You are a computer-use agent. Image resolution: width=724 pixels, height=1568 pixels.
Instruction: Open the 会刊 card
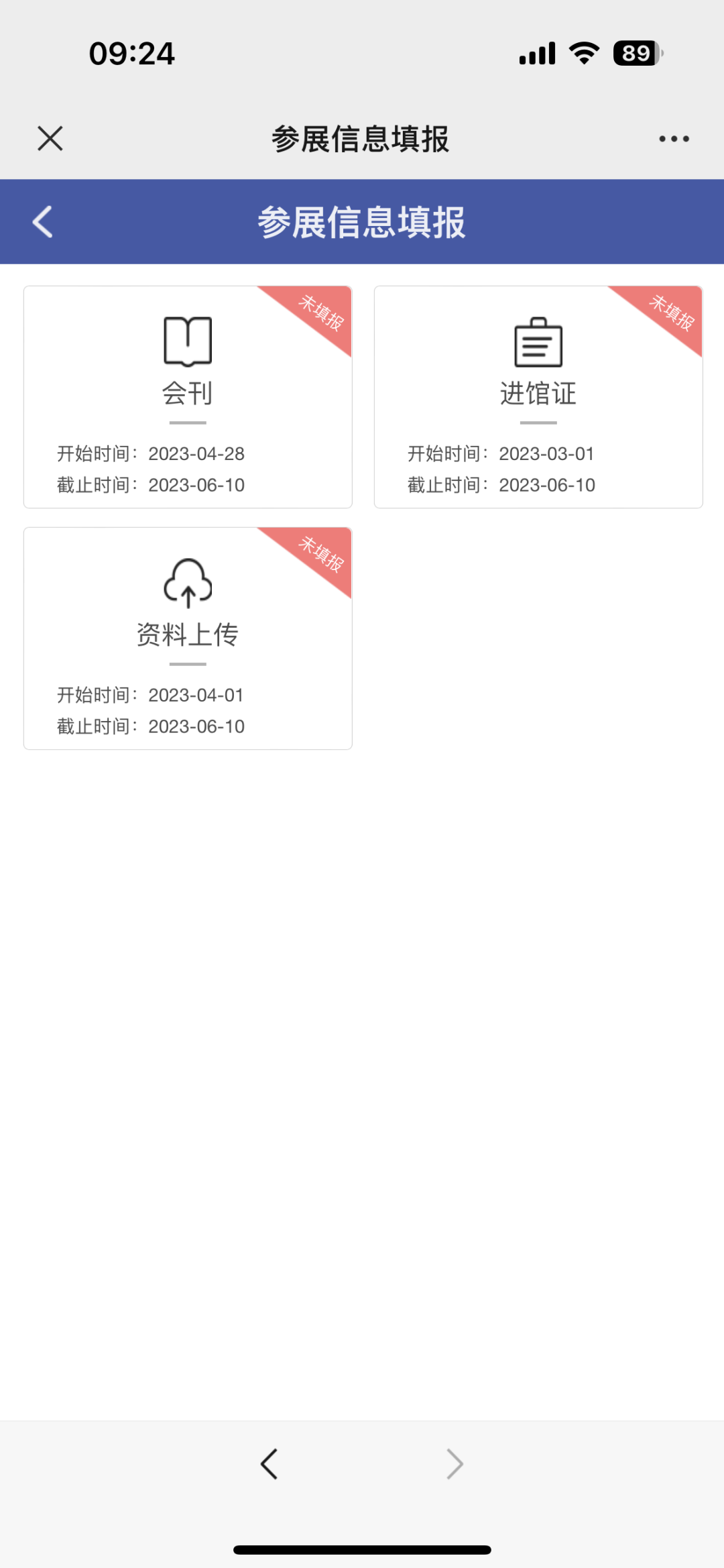pos(188,397)
